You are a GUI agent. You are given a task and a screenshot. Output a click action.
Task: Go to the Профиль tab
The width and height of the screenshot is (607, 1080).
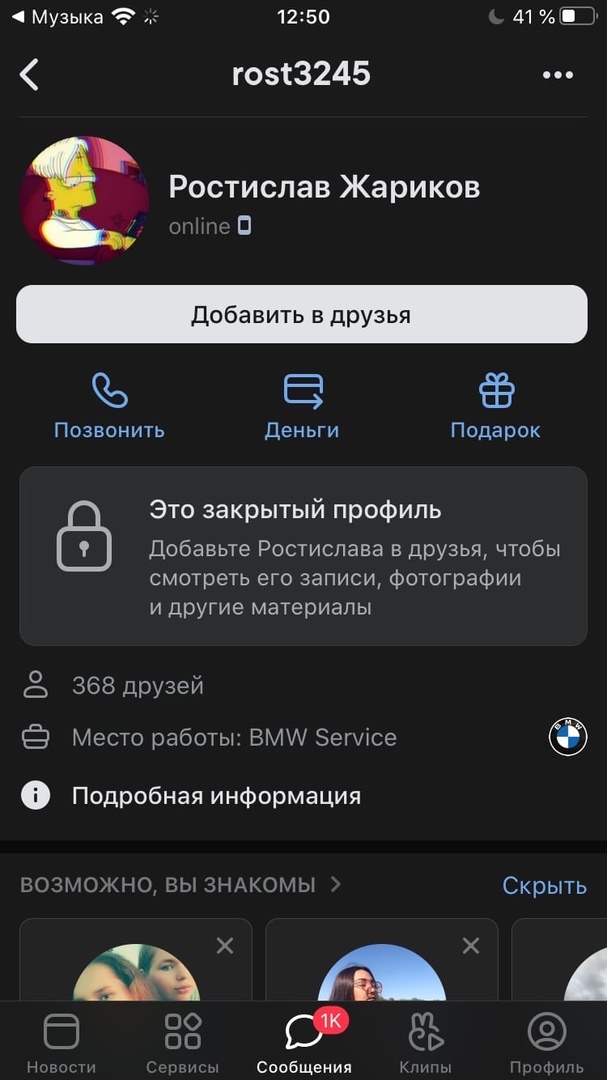pos(546,1043)
